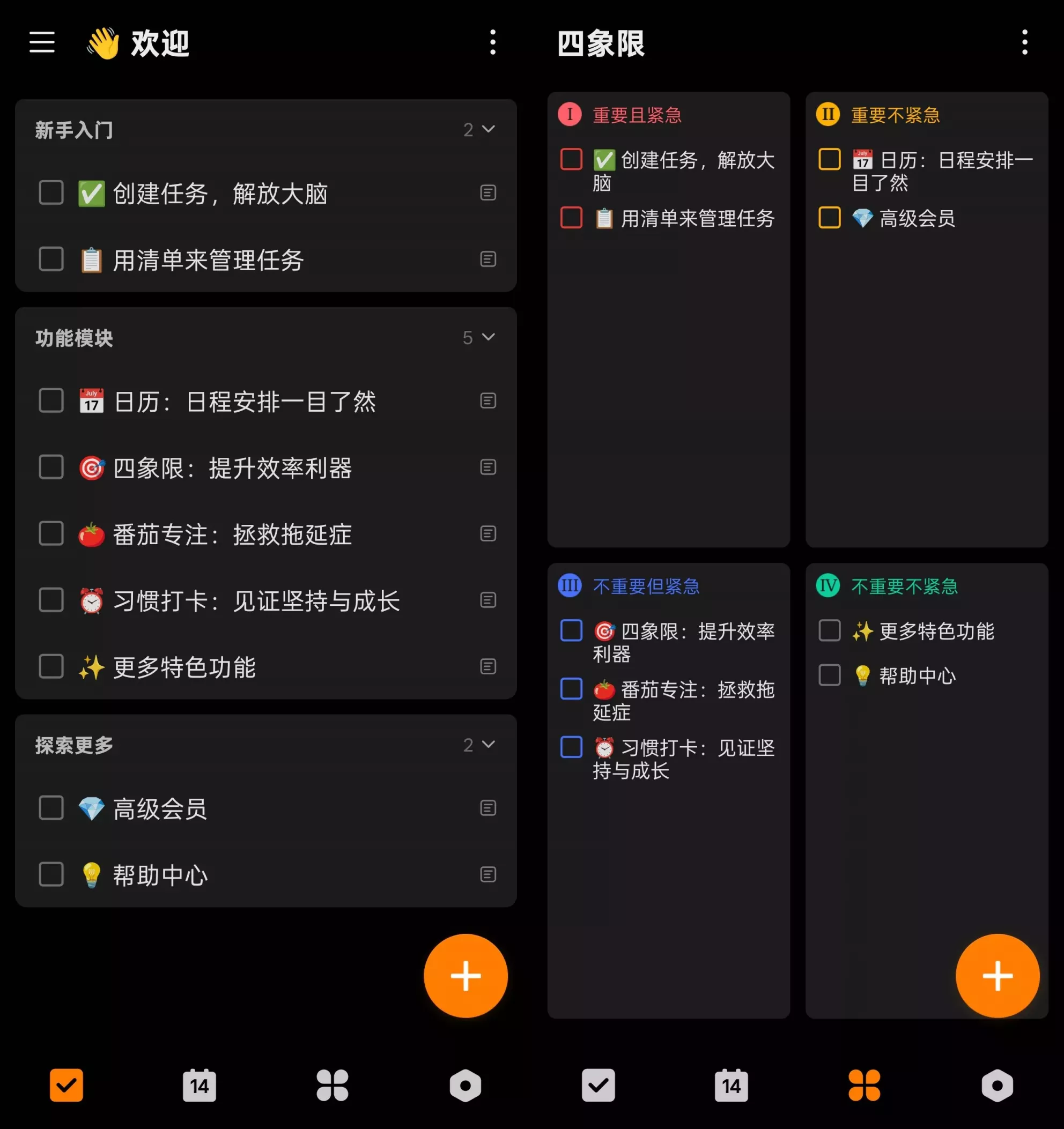Collapse the 探索更多 section

(x=488, y=745)
